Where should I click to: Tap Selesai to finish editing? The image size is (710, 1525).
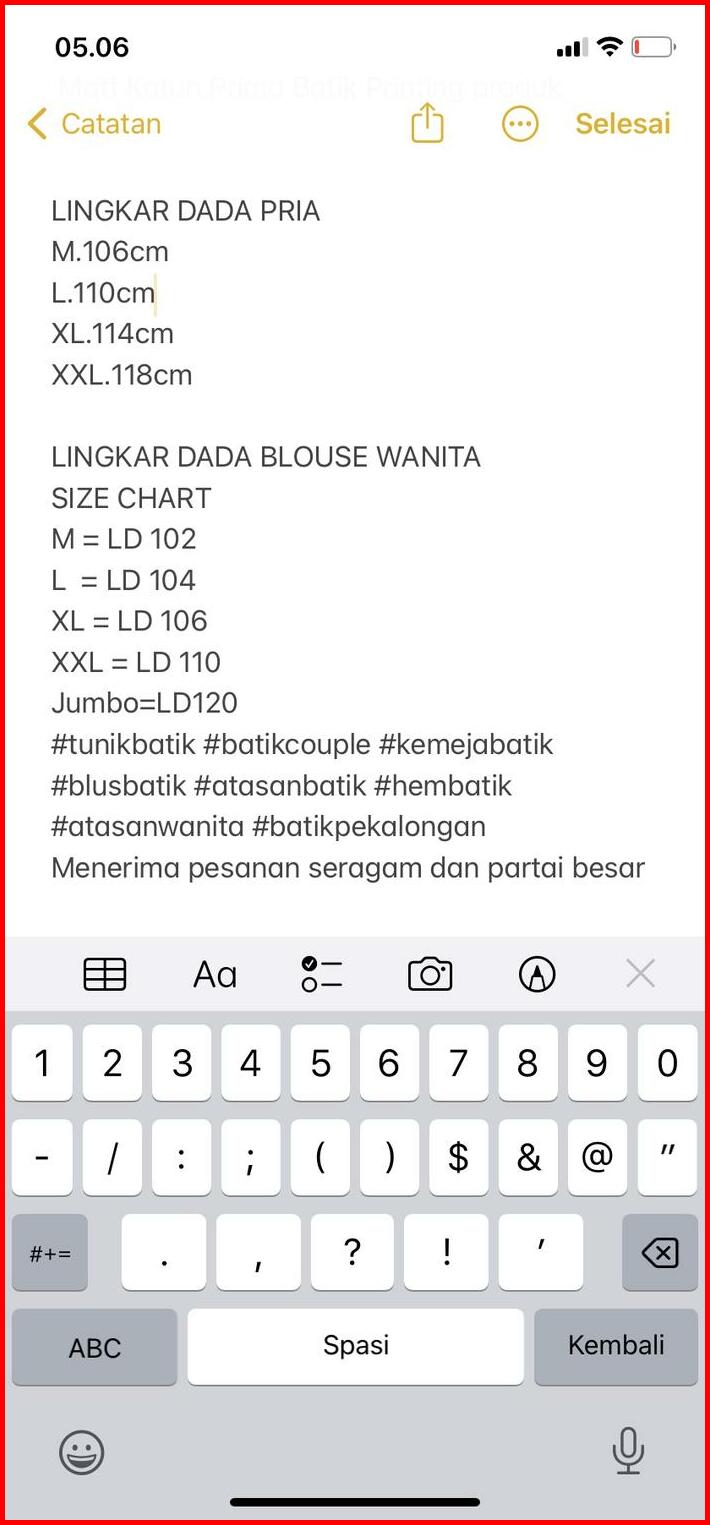point(623,124)
